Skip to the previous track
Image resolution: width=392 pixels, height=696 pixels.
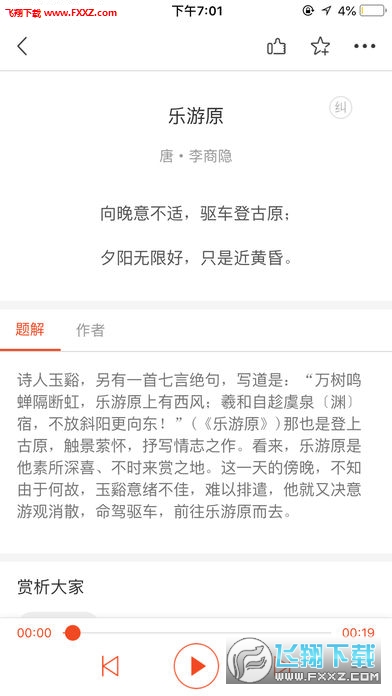[110, 666]
